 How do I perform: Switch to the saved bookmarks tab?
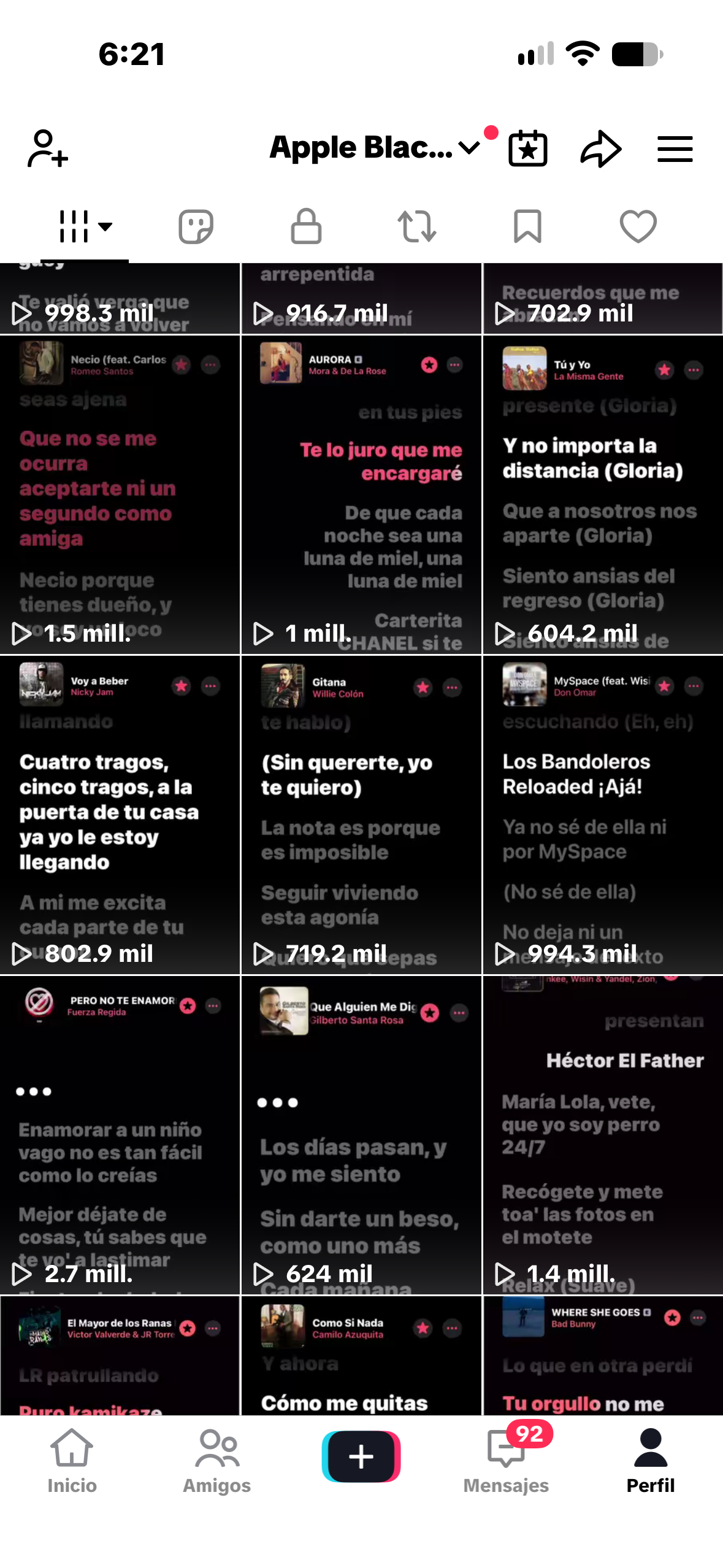(527, 226)
